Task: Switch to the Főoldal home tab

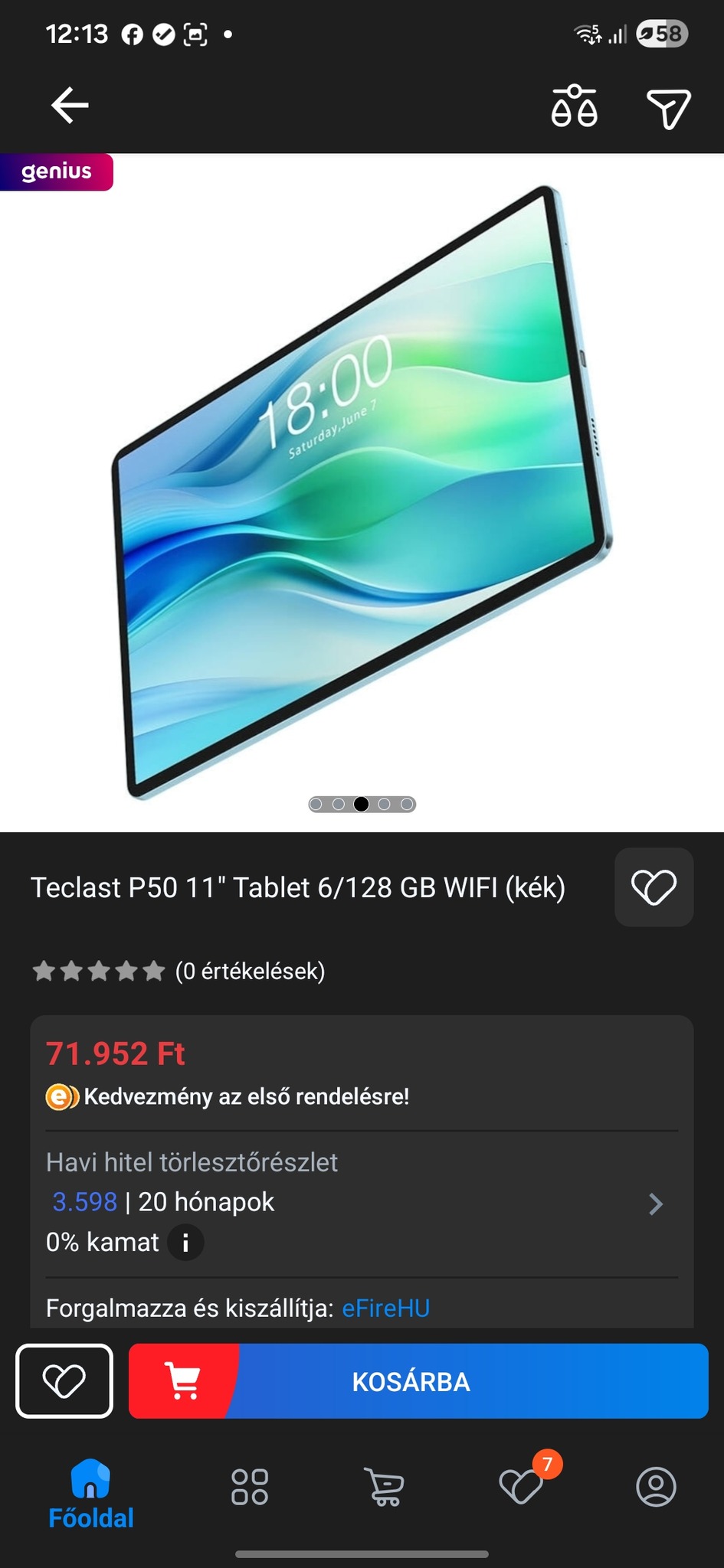Action: (90, 1492)
